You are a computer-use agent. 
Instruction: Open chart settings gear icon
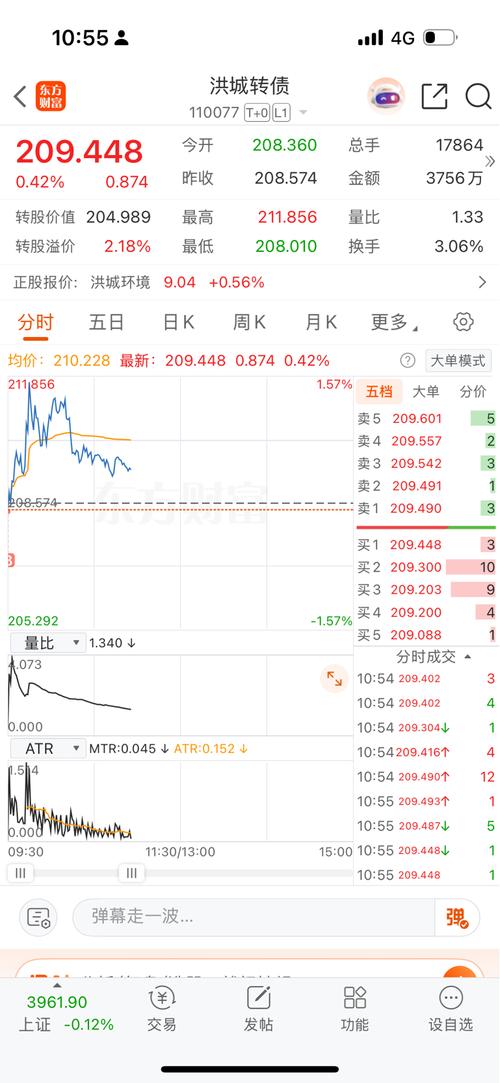pyautogui.click(x=463, y=322)
